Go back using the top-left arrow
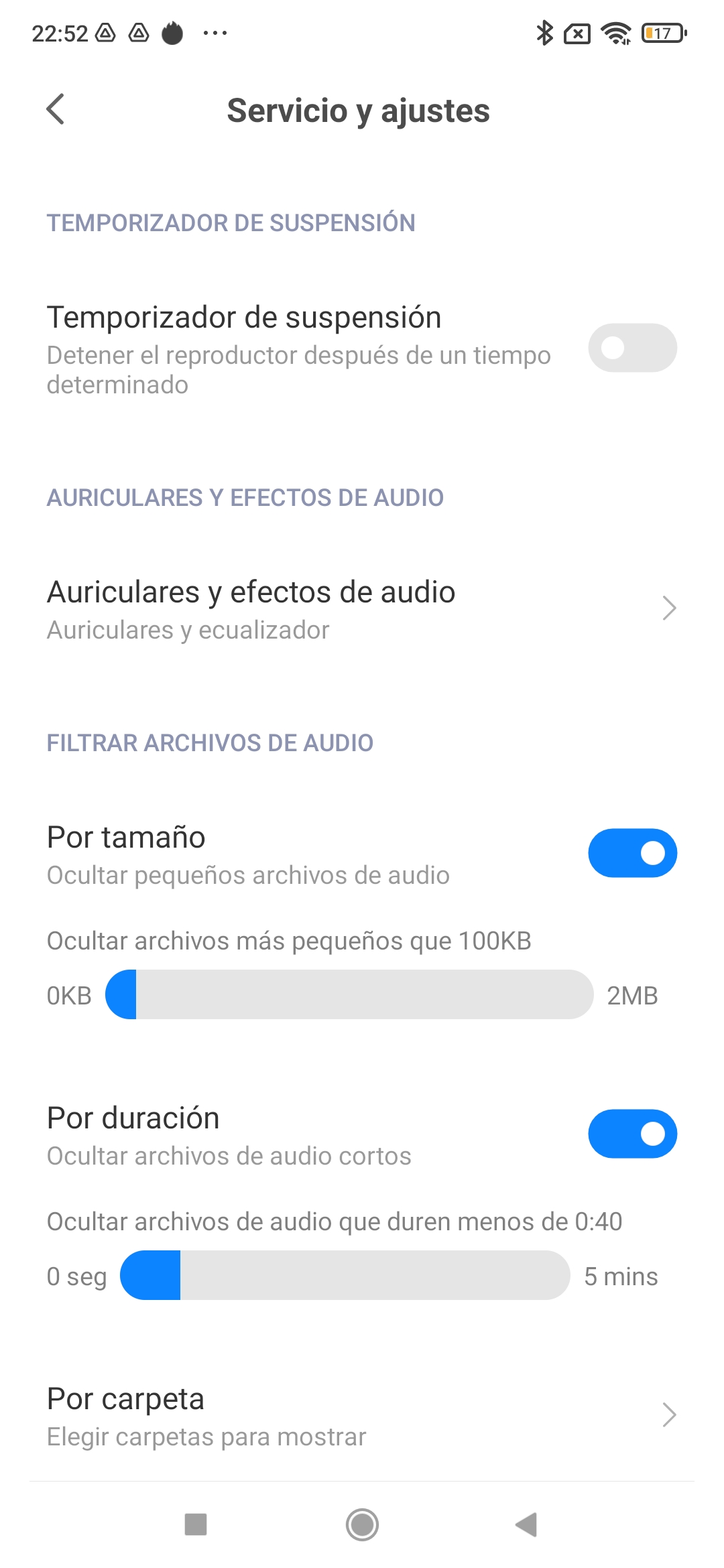Screen dimensions: 724x1568 pyautogui.click(x=56, y=109)
